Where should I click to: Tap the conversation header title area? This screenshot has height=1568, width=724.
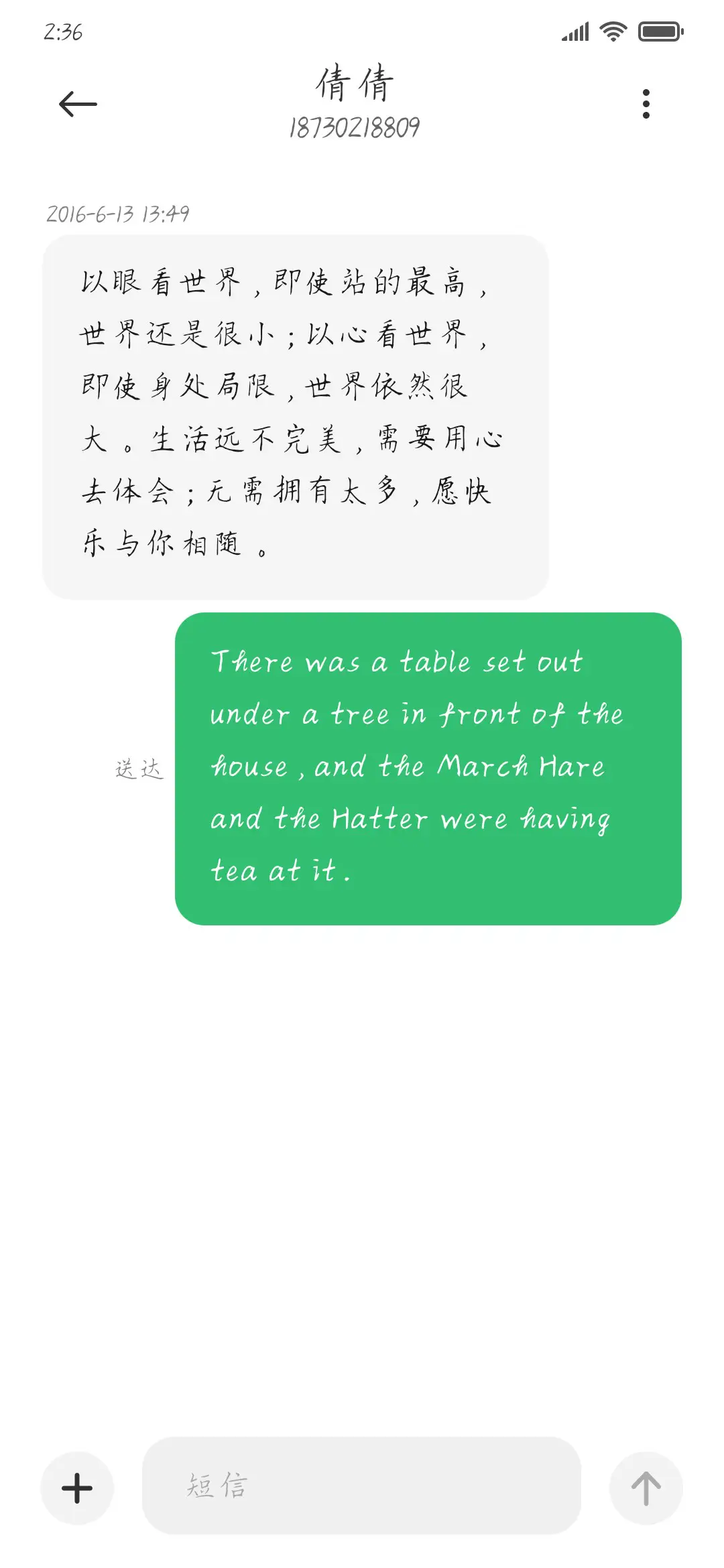pos(355,104)
